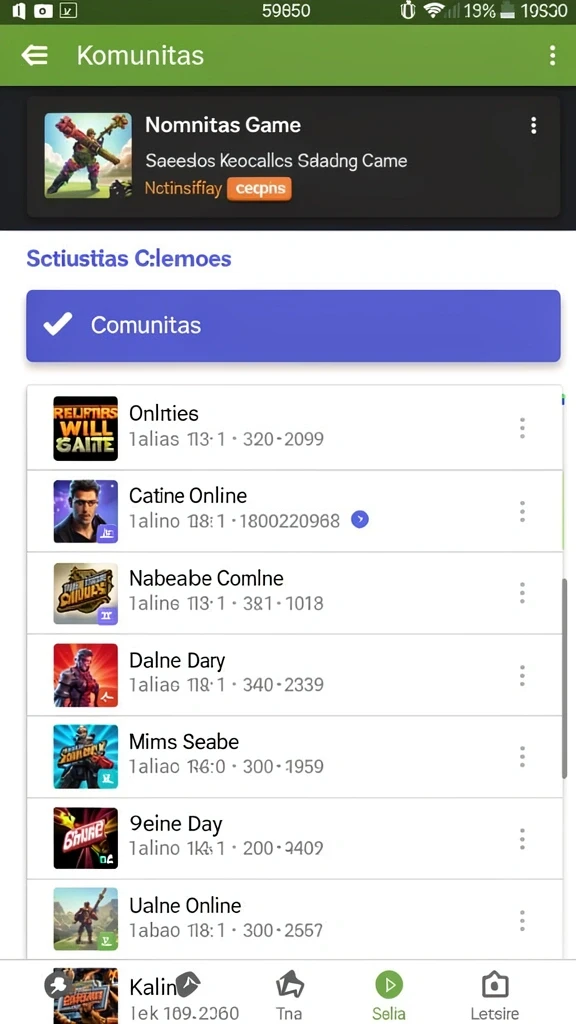The height and width of the screenshot is (1024, 576).
Task: Select the Comunitas button
Action: [293, 325]
